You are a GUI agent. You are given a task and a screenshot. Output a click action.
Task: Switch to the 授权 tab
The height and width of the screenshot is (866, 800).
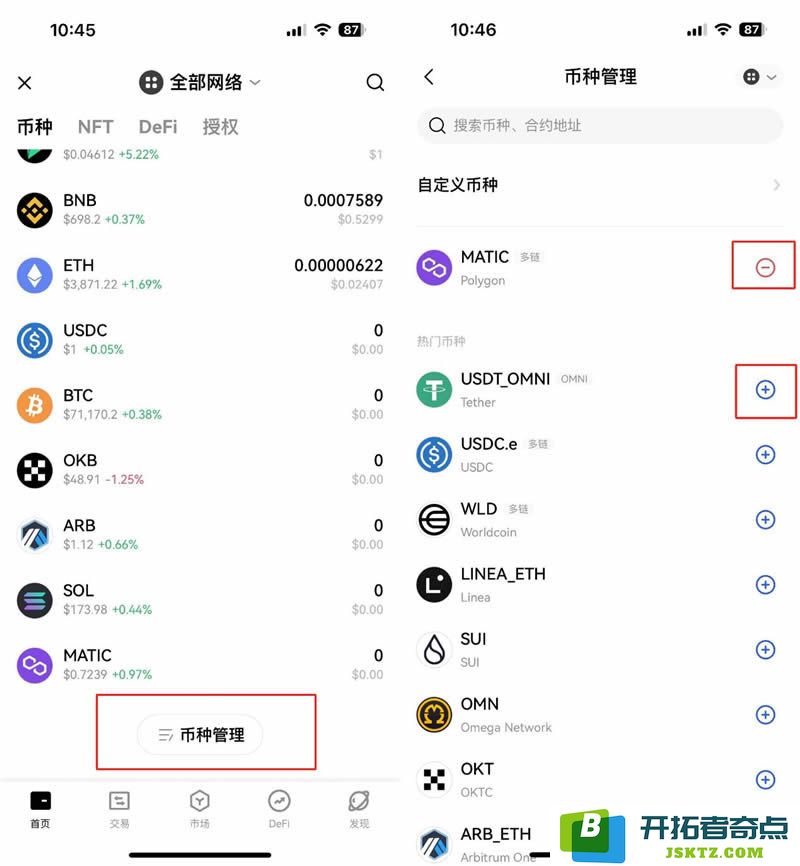click(220, 127)
